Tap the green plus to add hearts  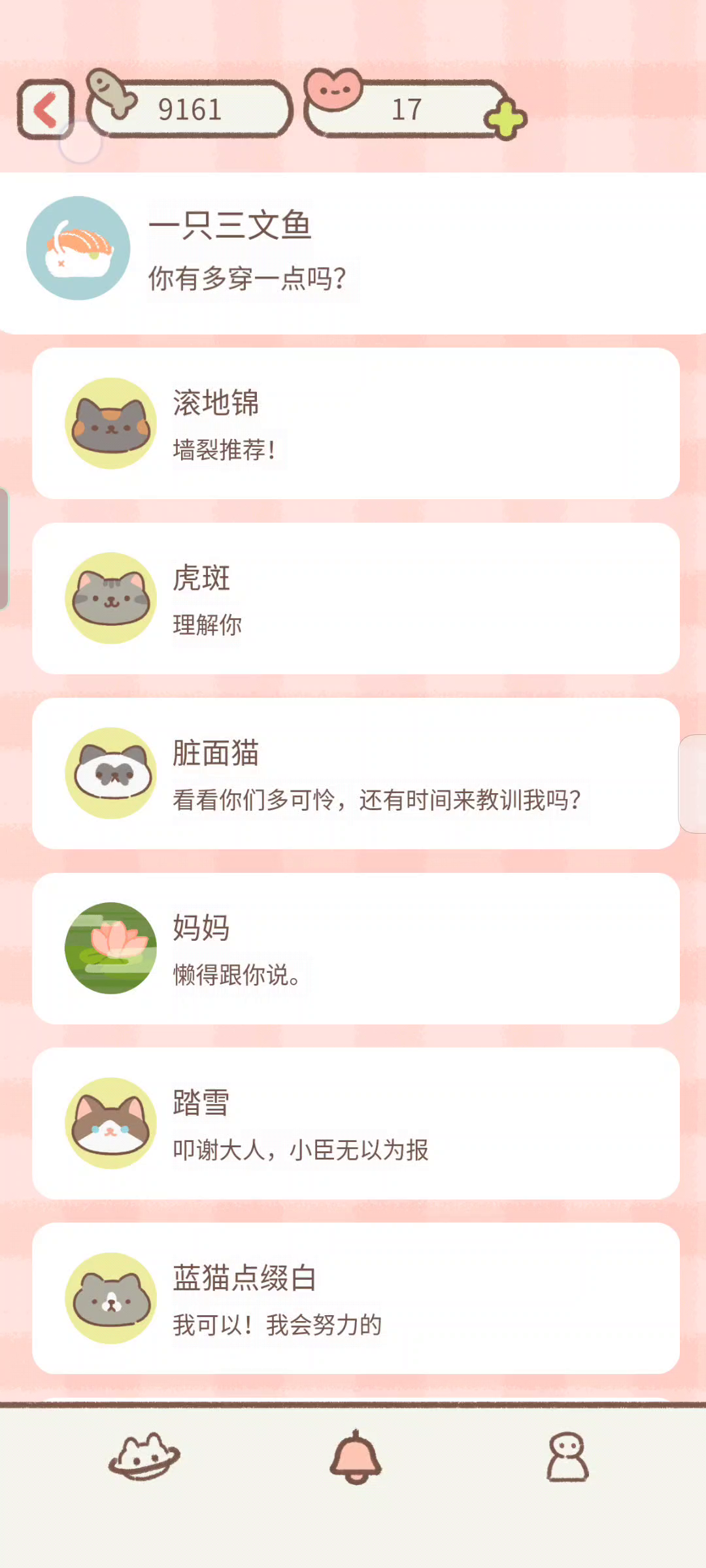pos(505,120)
